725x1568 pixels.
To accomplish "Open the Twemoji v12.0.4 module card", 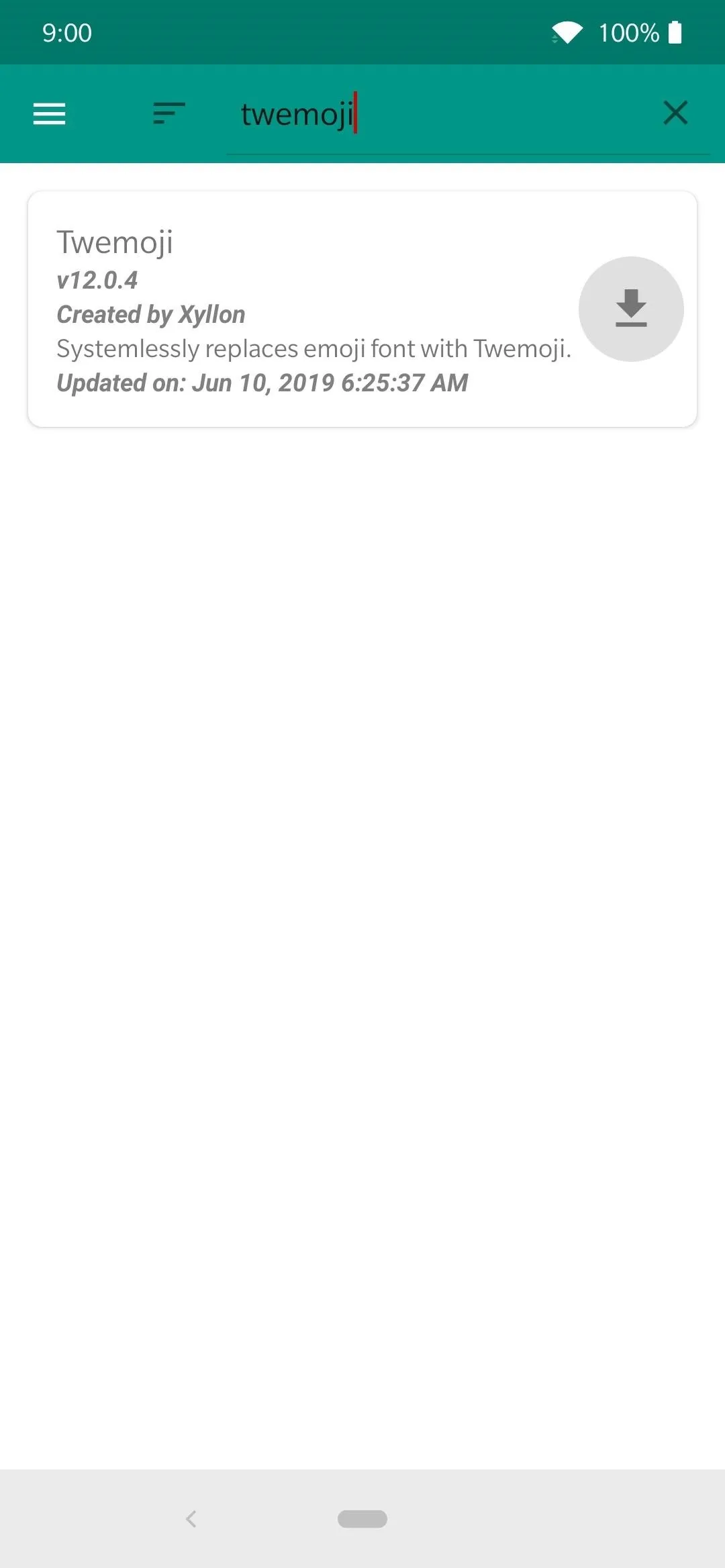I will pyautogui.click(x=362, y=309).
